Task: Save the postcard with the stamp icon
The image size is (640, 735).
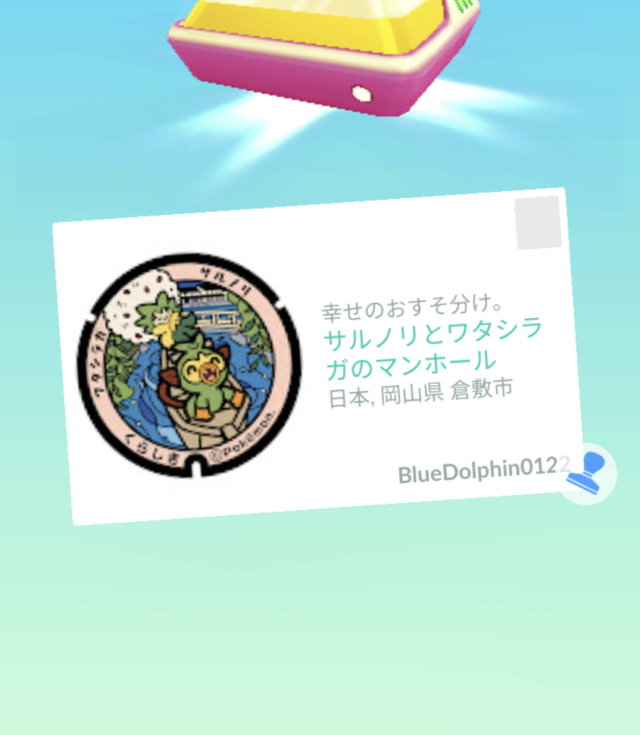Action: [x=587, y=473]
